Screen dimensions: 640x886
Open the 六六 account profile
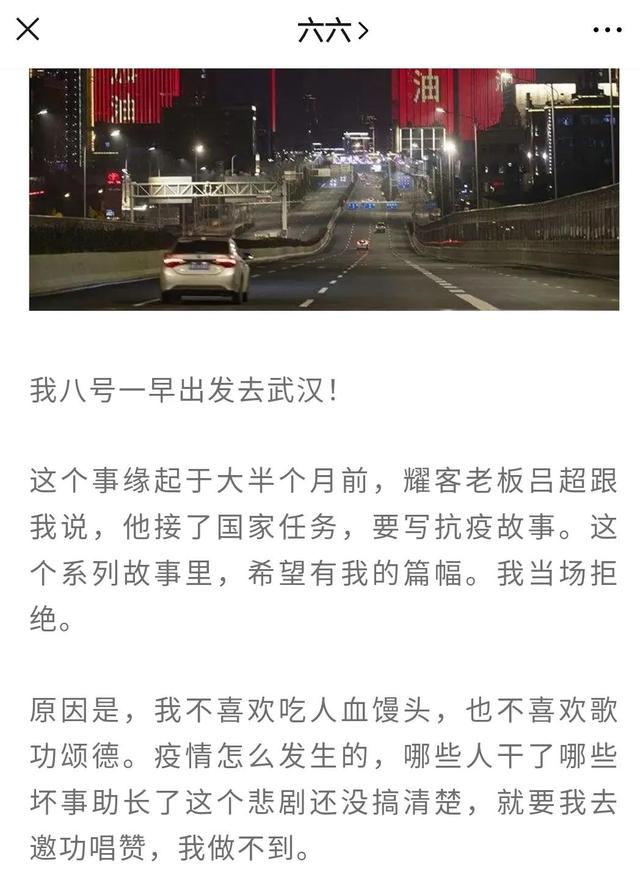click(332, 31)
